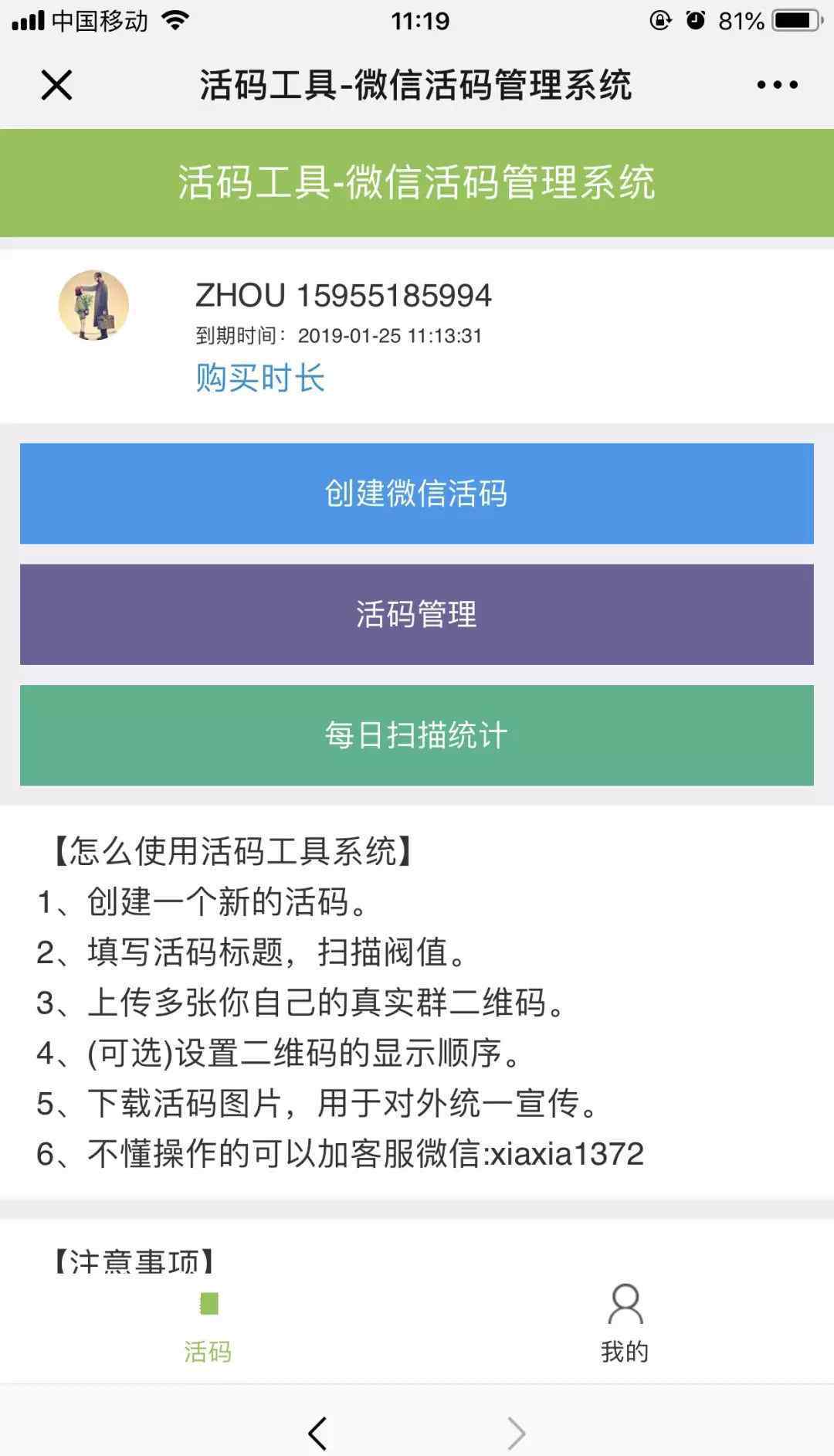Tap the 购买时长 link
Image resolution: width=834 pixels, height=1456 pixels.
pos(260,378)
